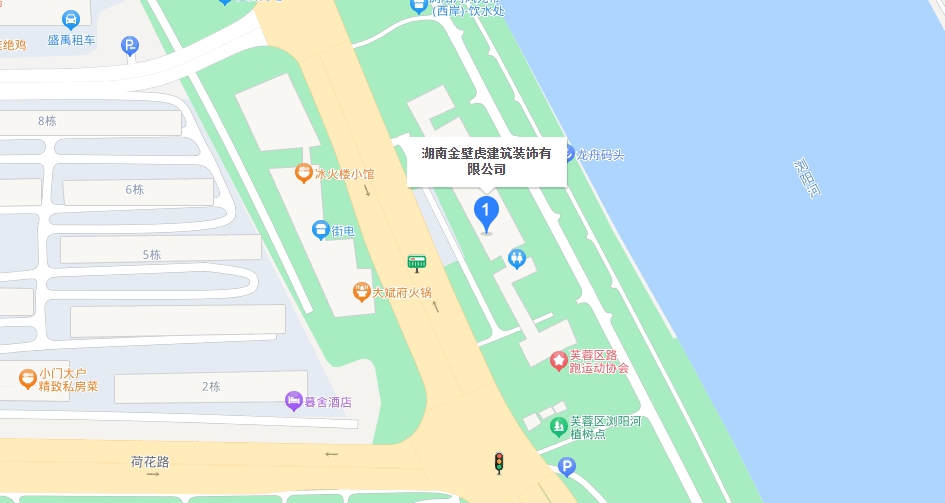Select the 大斌府火锅 restaurant marker
The width and height of the screenshot is (945, 503).
tap(361, 292)
